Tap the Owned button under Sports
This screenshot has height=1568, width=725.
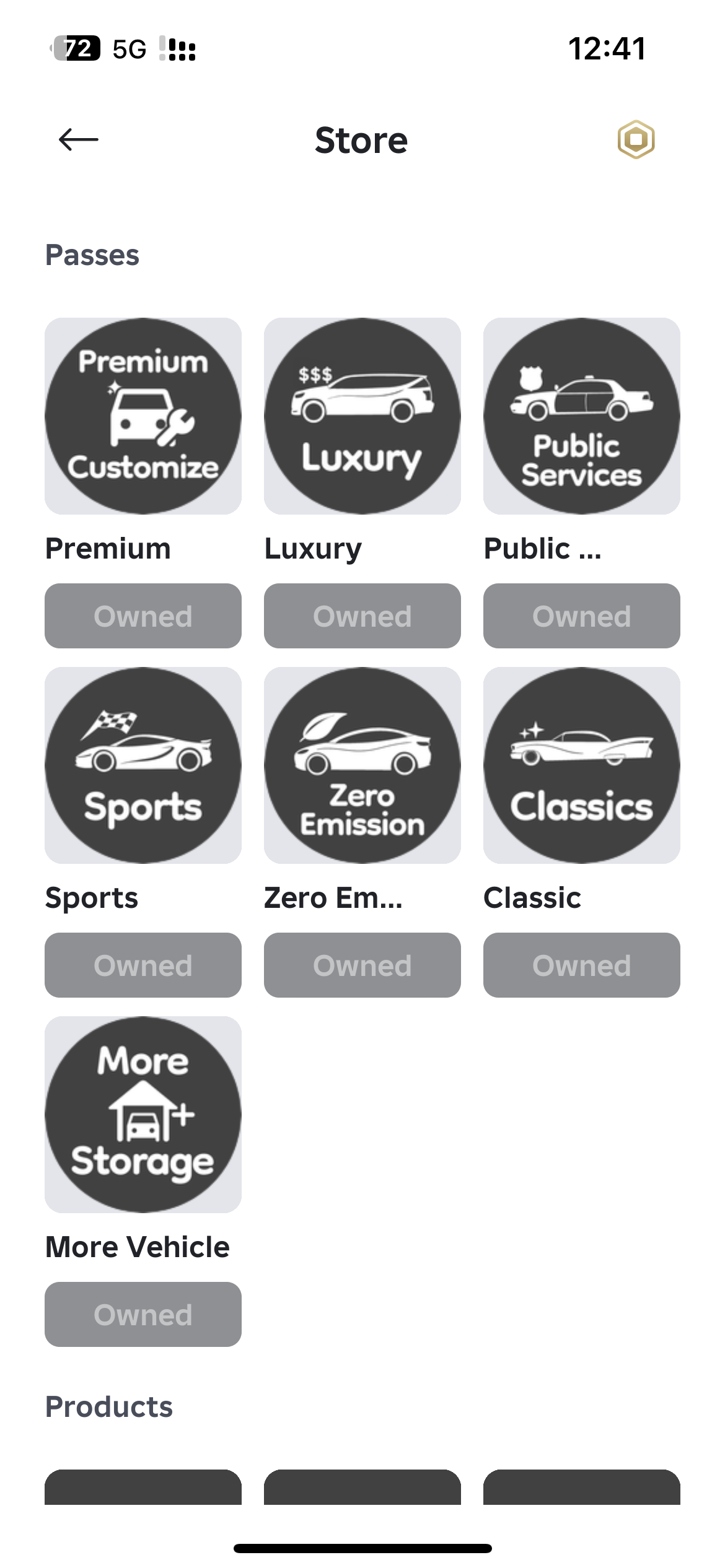143,965
